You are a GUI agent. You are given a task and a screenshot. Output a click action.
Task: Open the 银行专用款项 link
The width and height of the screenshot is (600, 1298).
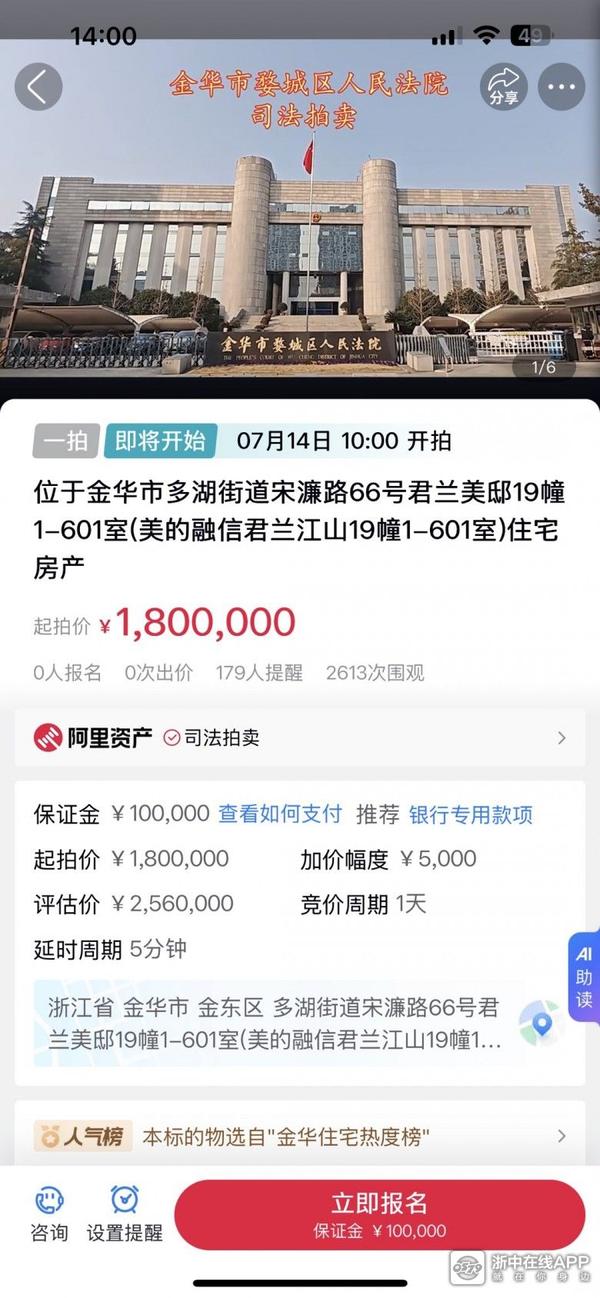click(470, 814)
